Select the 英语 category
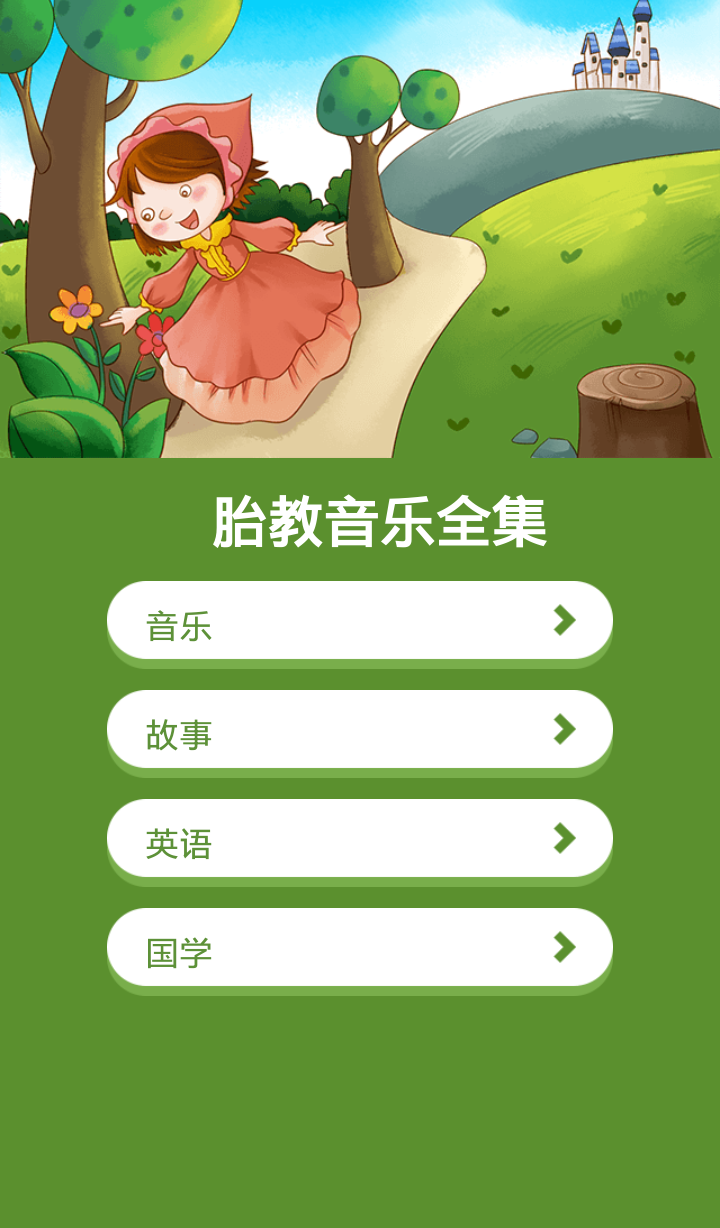The height and width of the screenshot is (1228, 720). pos(359,839)
